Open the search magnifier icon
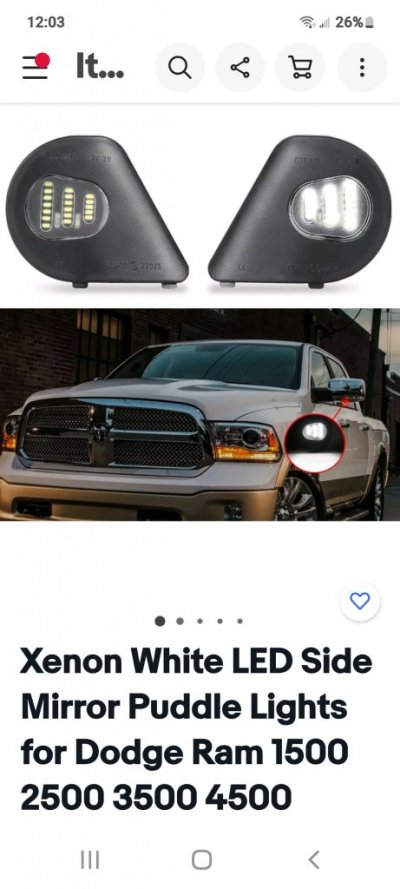Viewport: 400px width, 889px height. pos(180,67)
